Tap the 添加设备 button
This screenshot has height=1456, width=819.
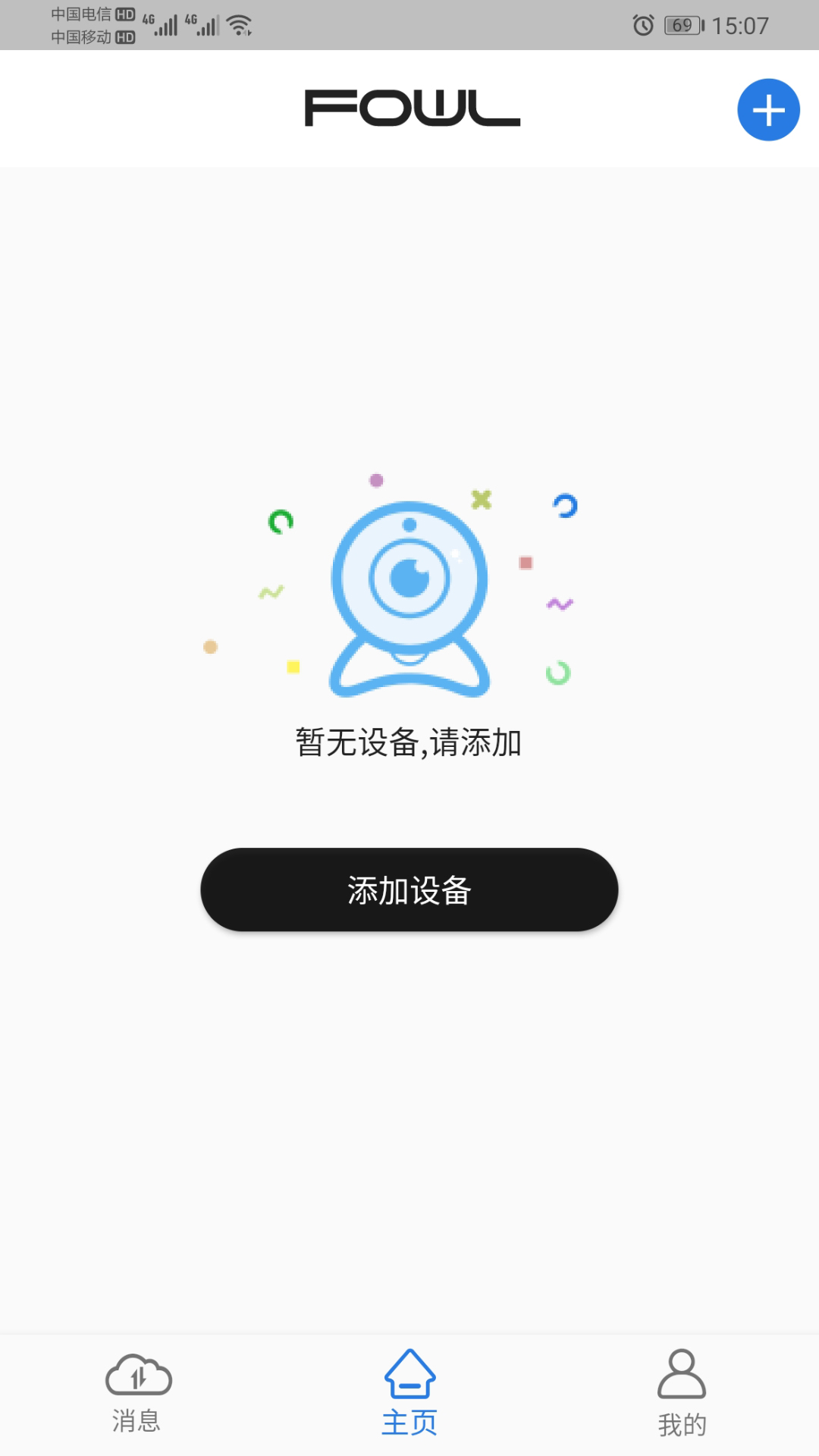tap(409, 890)
